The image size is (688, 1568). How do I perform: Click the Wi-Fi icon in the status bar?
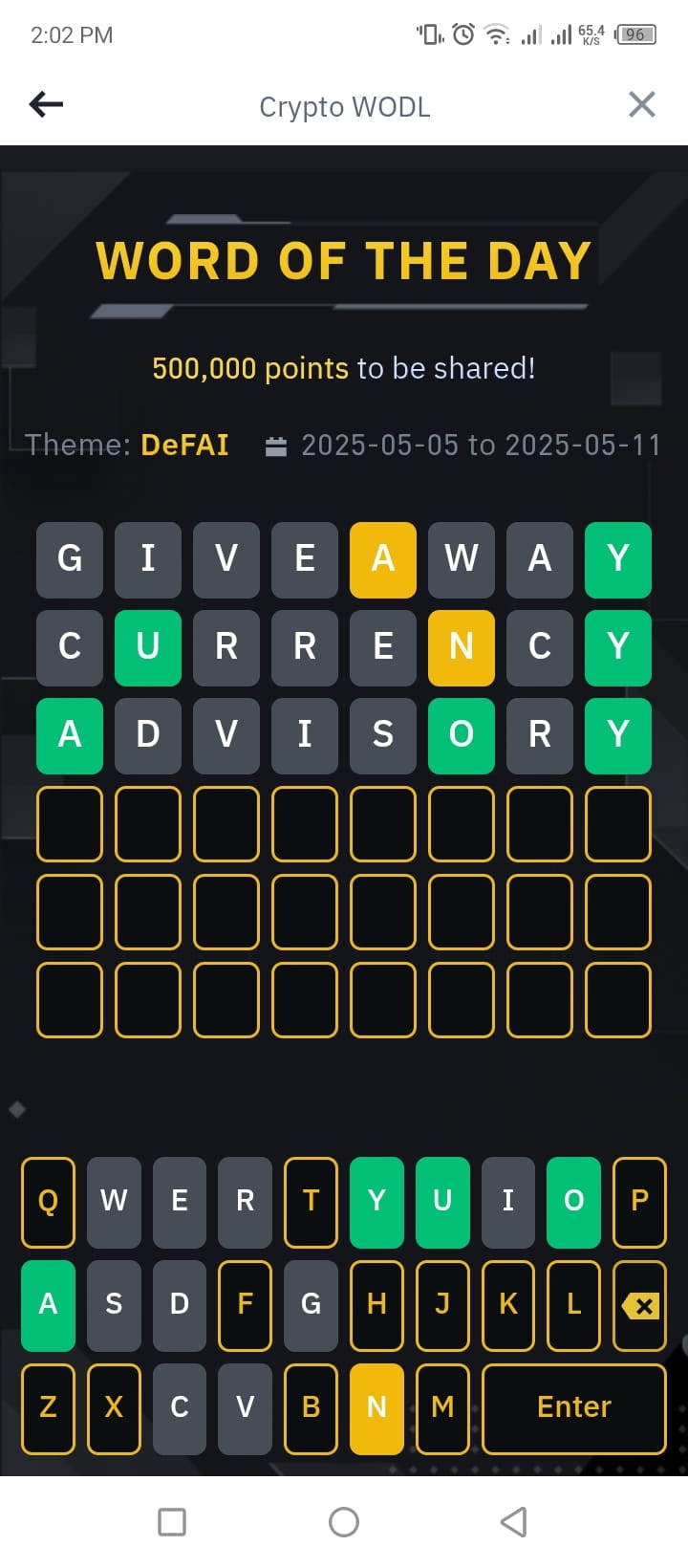tap(496, 34)
